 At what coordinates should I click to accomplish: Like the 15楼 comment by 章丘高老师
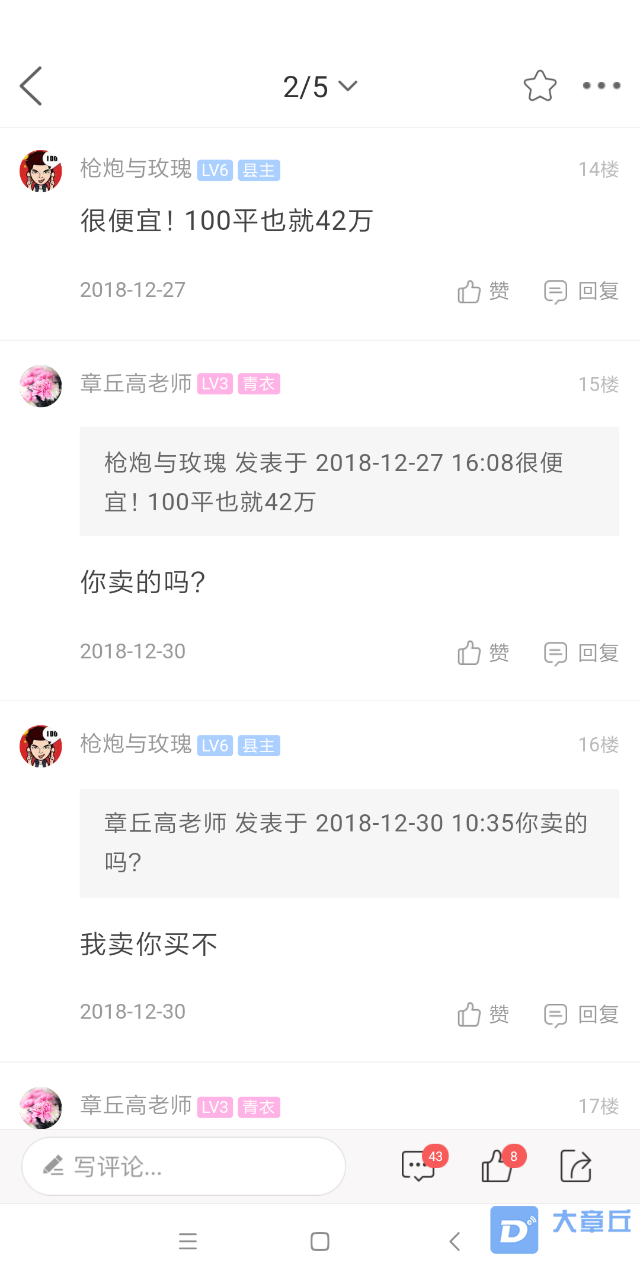(483, 653)
